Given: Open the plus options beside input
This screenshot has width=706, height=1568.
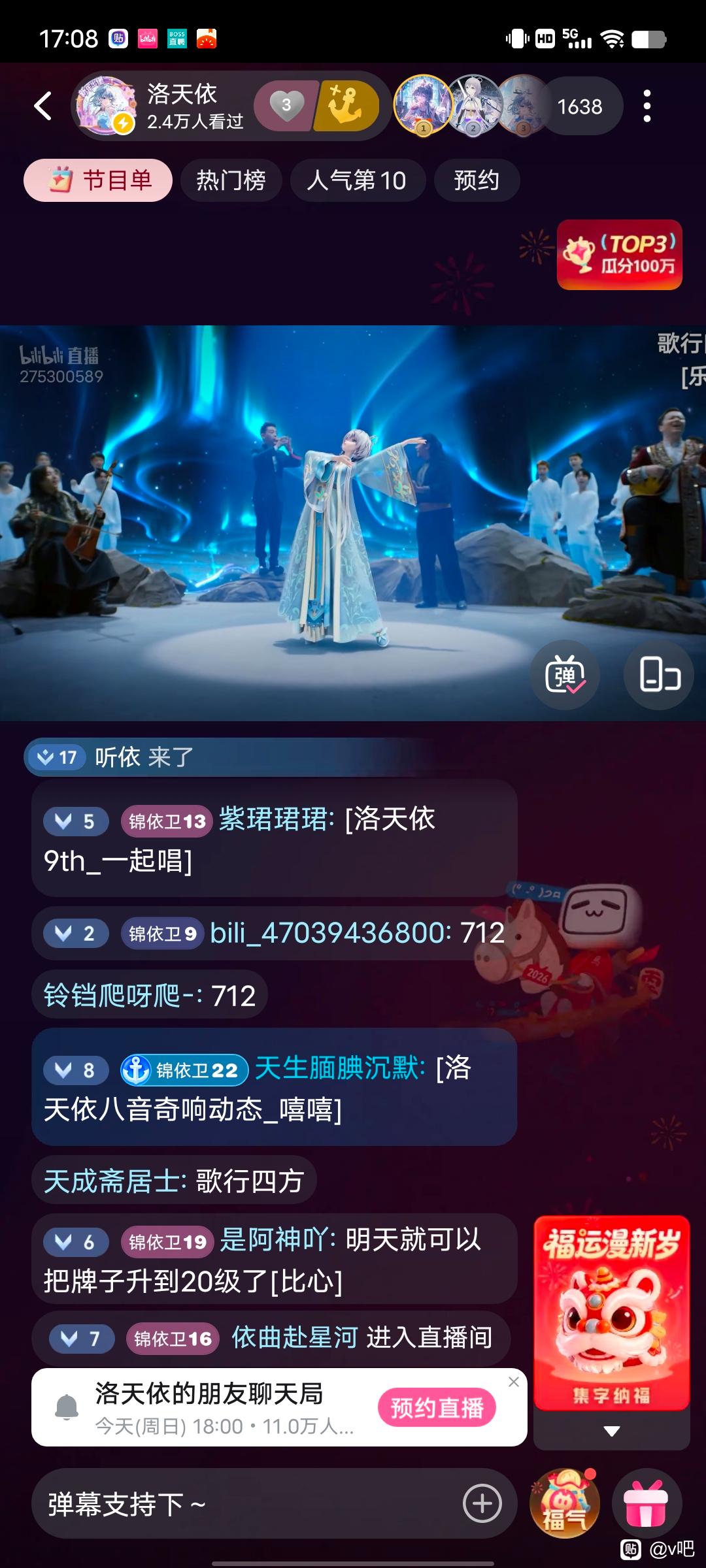Looking at the screenshot, I should pos(482,1504).
